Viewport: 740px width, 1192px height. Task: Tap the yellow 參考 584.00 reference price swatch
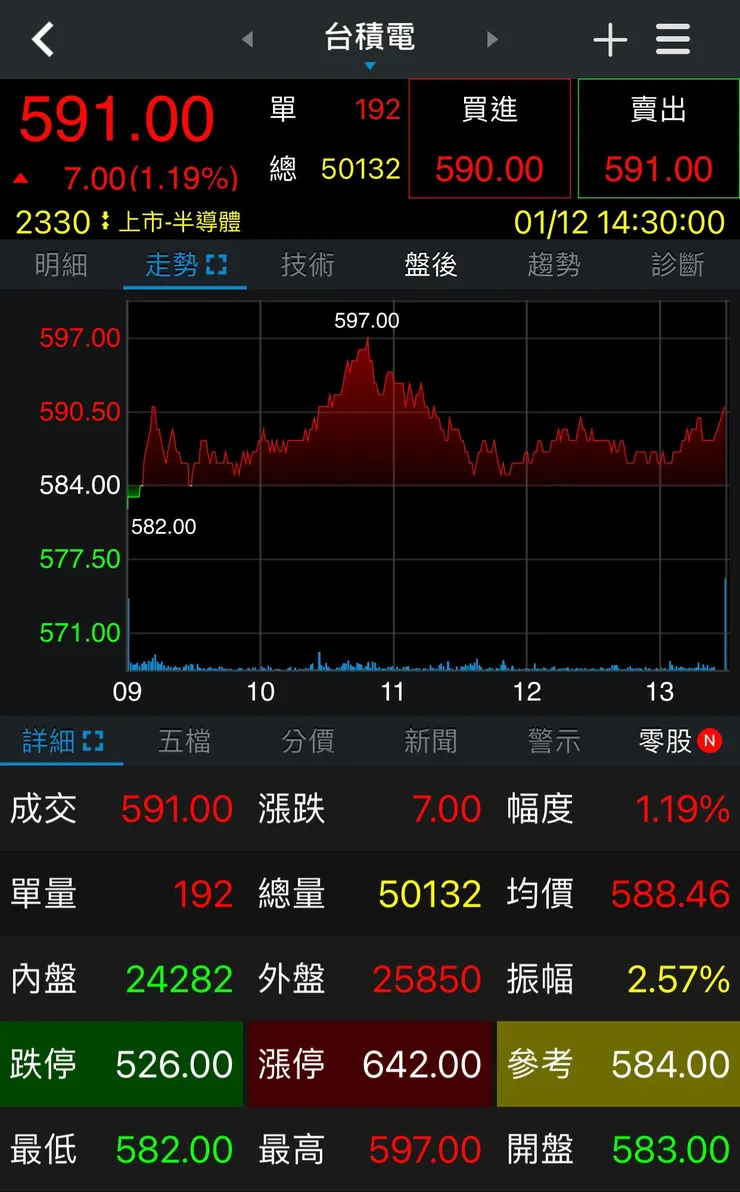tap(617, 1064)
